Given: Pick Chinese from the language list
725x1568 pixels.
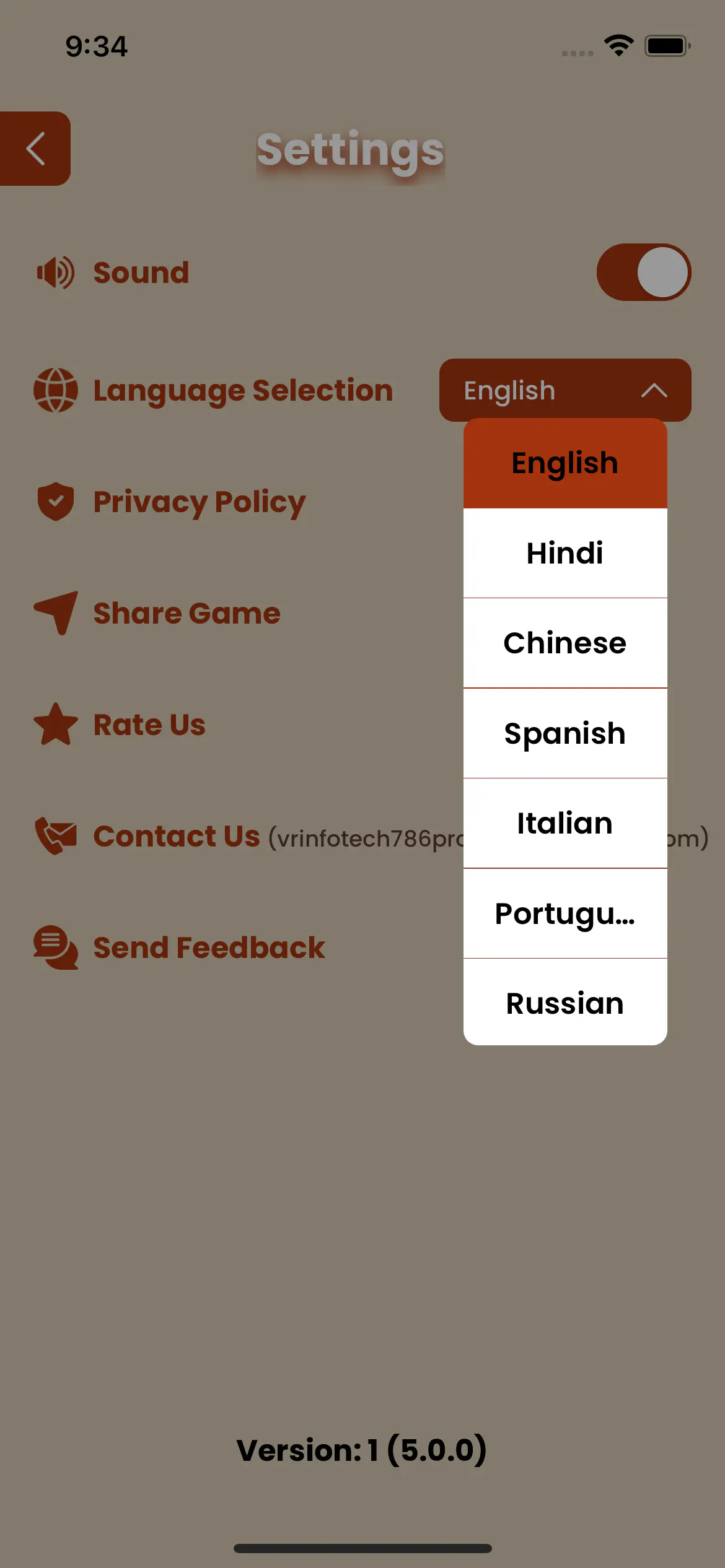Looking at the screenshot, I should point(565,643).
